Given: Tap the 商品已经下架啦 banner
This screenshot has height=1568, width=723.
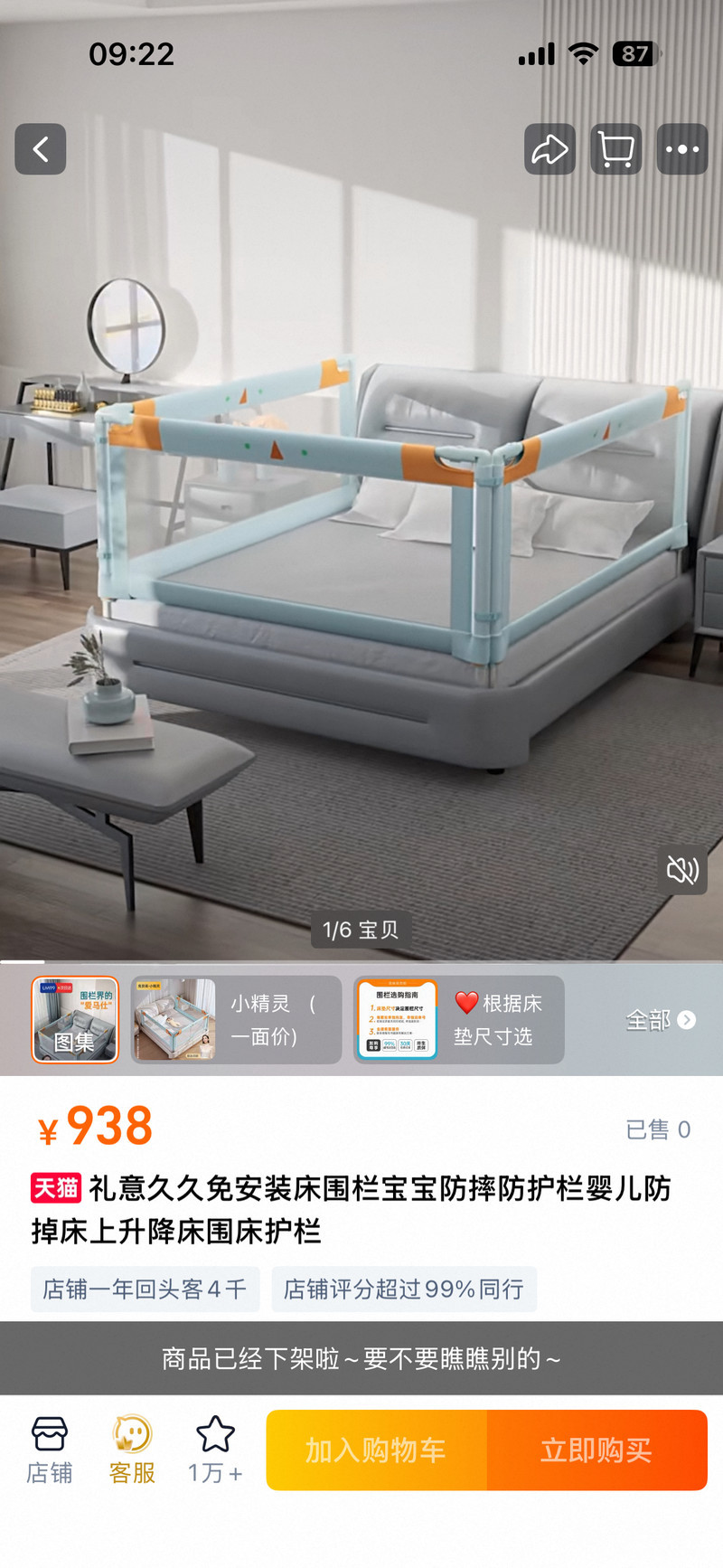Looking at the screenshot, I should (x=361, y=1358).
